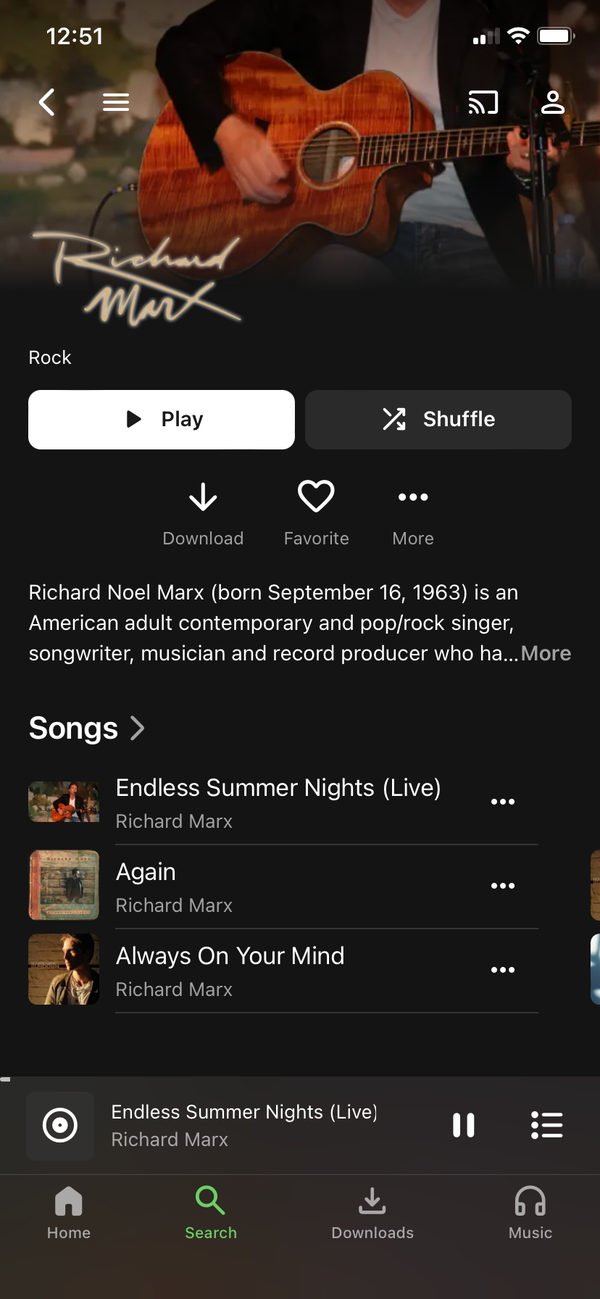Go back using the back arrow
Screen dimensions: 600x1299
point(46,102)
